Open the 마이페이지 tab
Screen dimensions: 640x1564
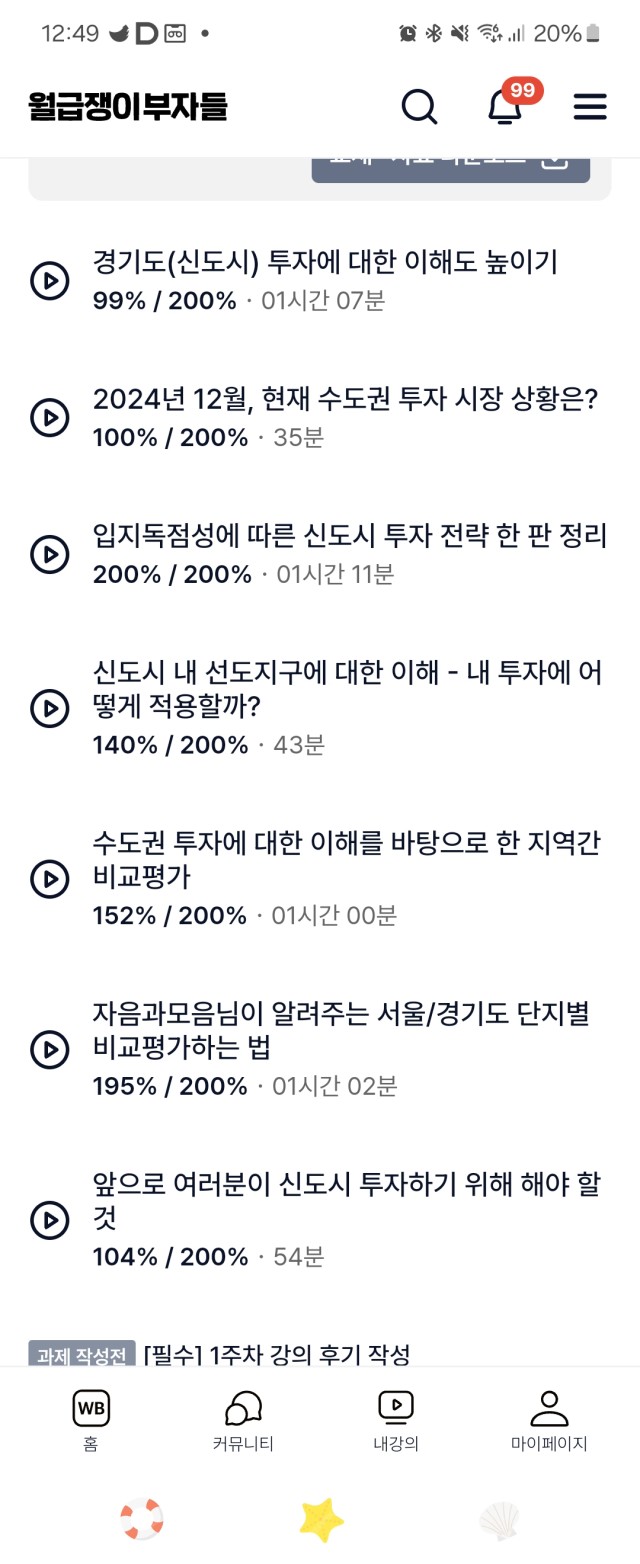(x=548, y=1420)
